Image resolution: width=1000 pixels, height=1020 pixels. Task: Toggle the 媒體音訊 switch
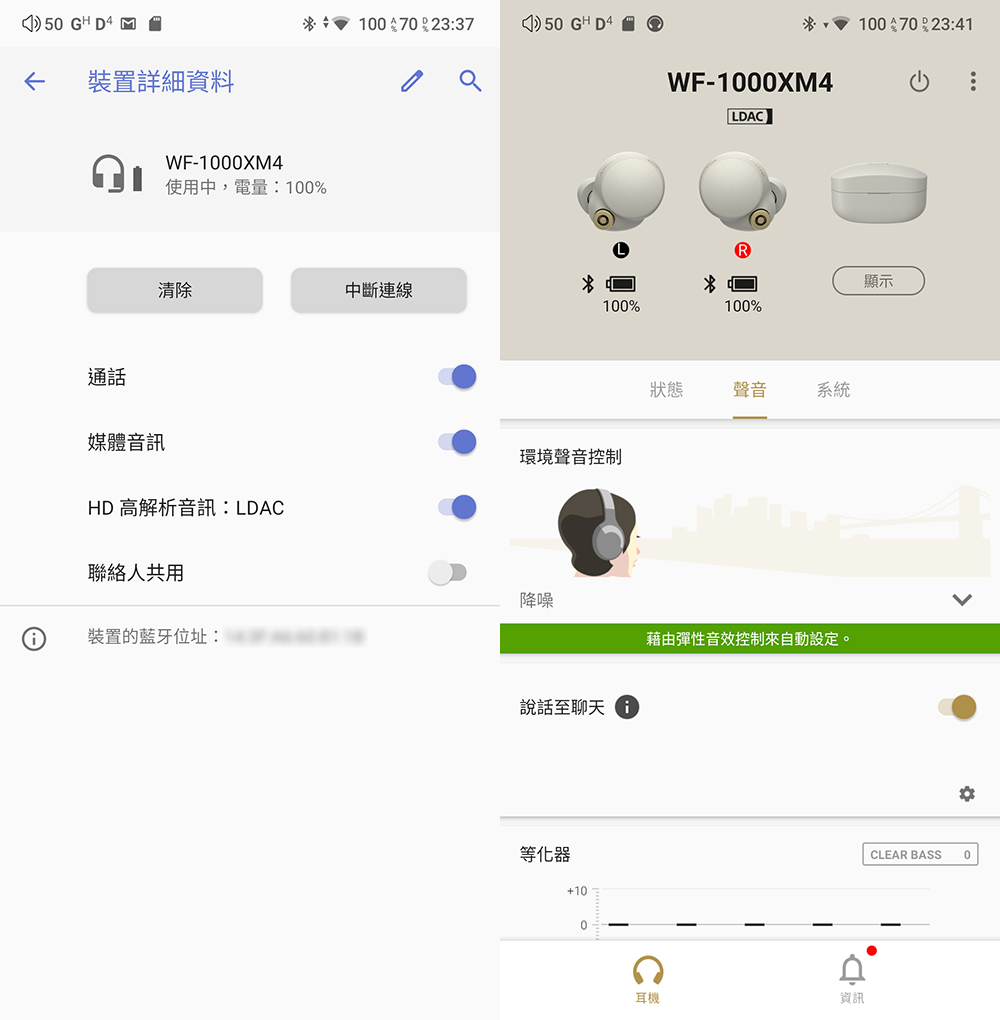456,442
